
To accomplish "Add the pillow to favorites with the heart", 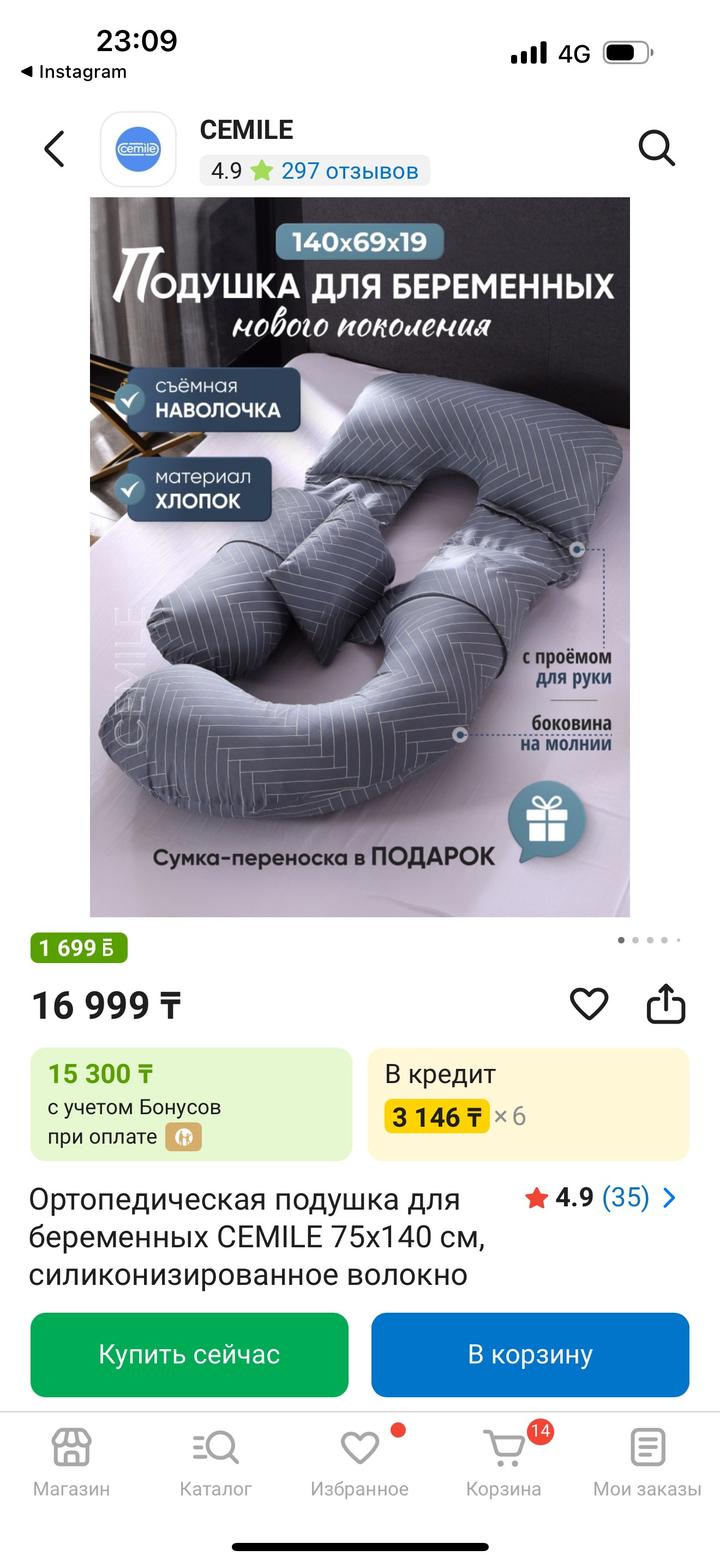I will click(x=589, y=1004).
